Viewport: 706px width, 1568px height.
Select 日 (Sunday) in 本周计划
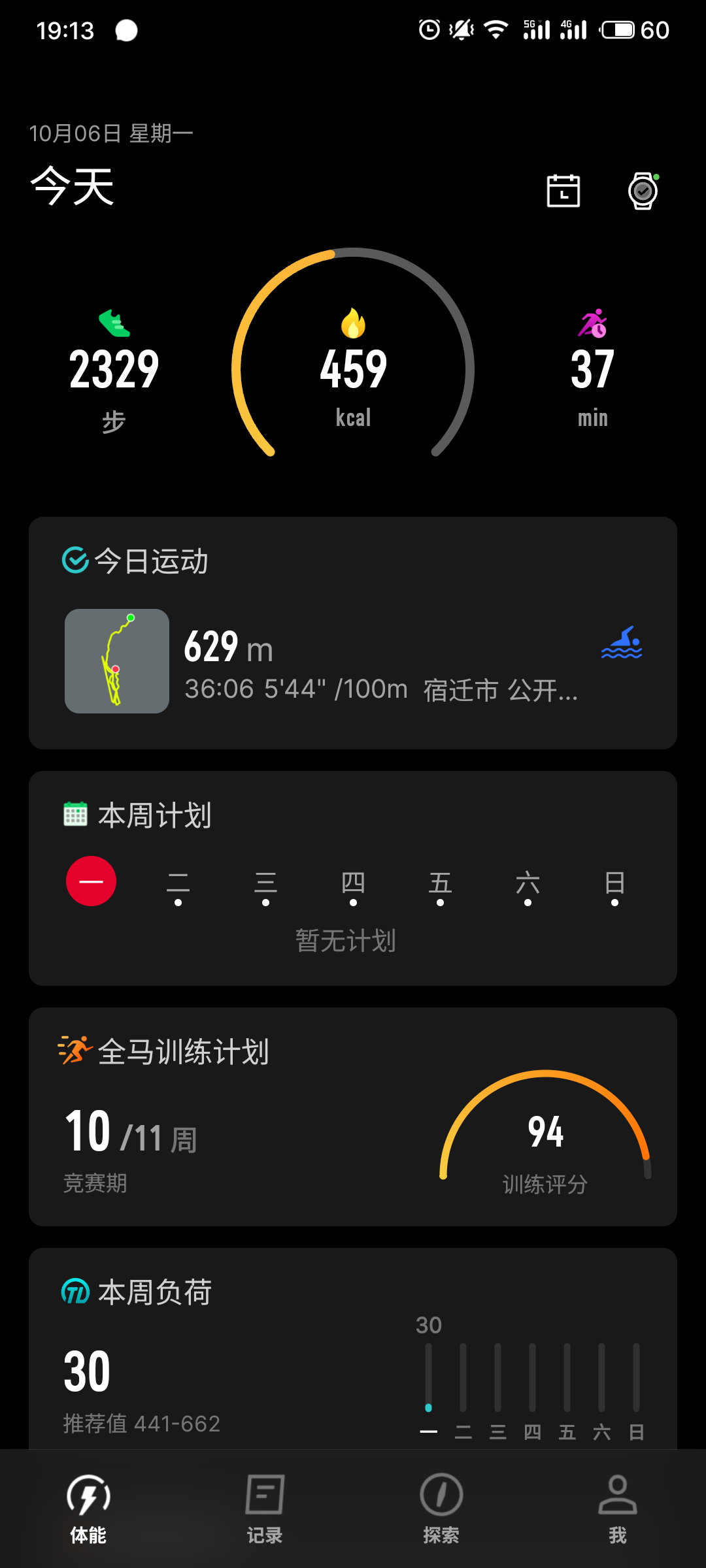614,887
